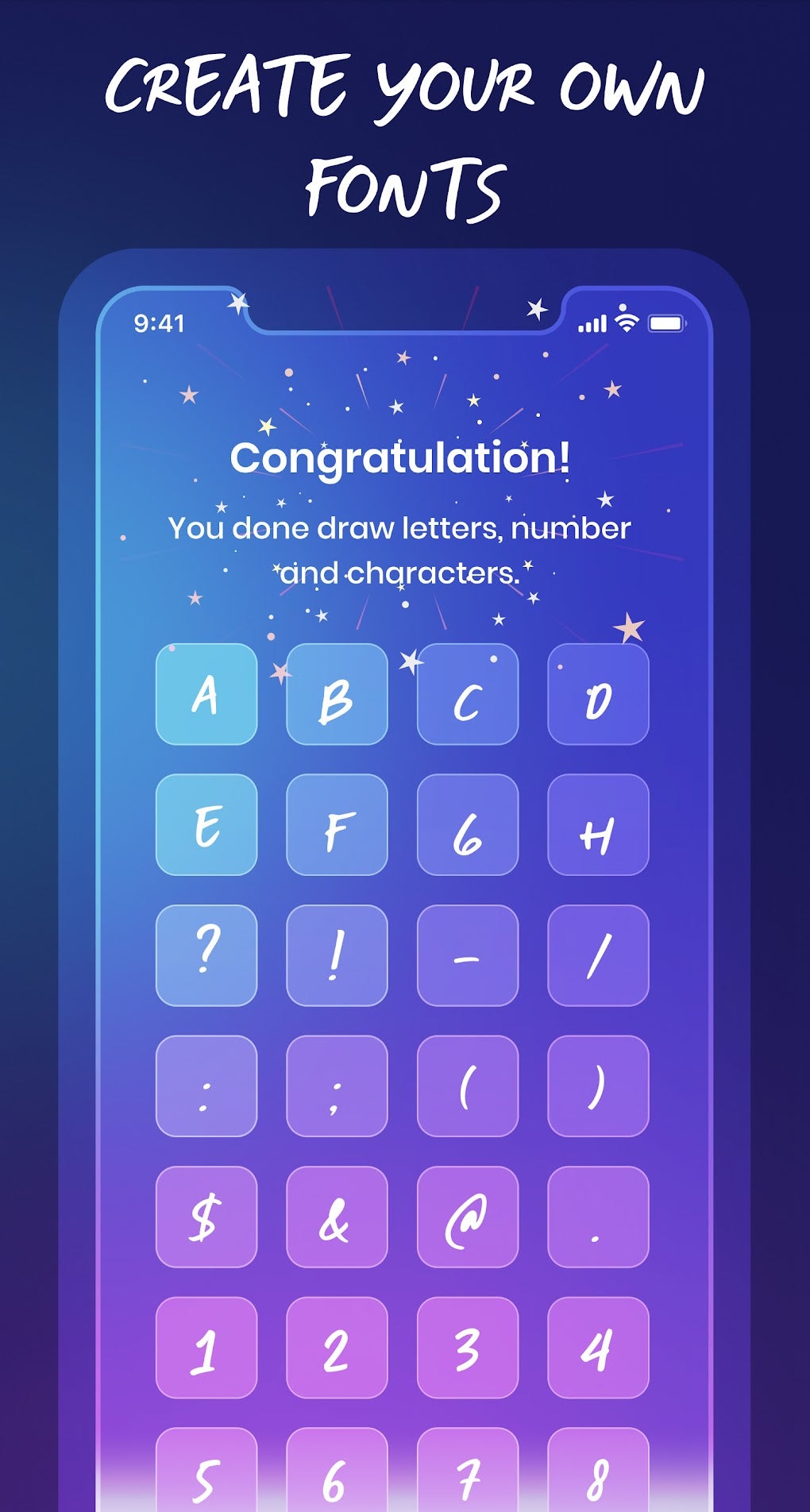
Task: Select the exclamation mark character
Action: tap(337, 957)
